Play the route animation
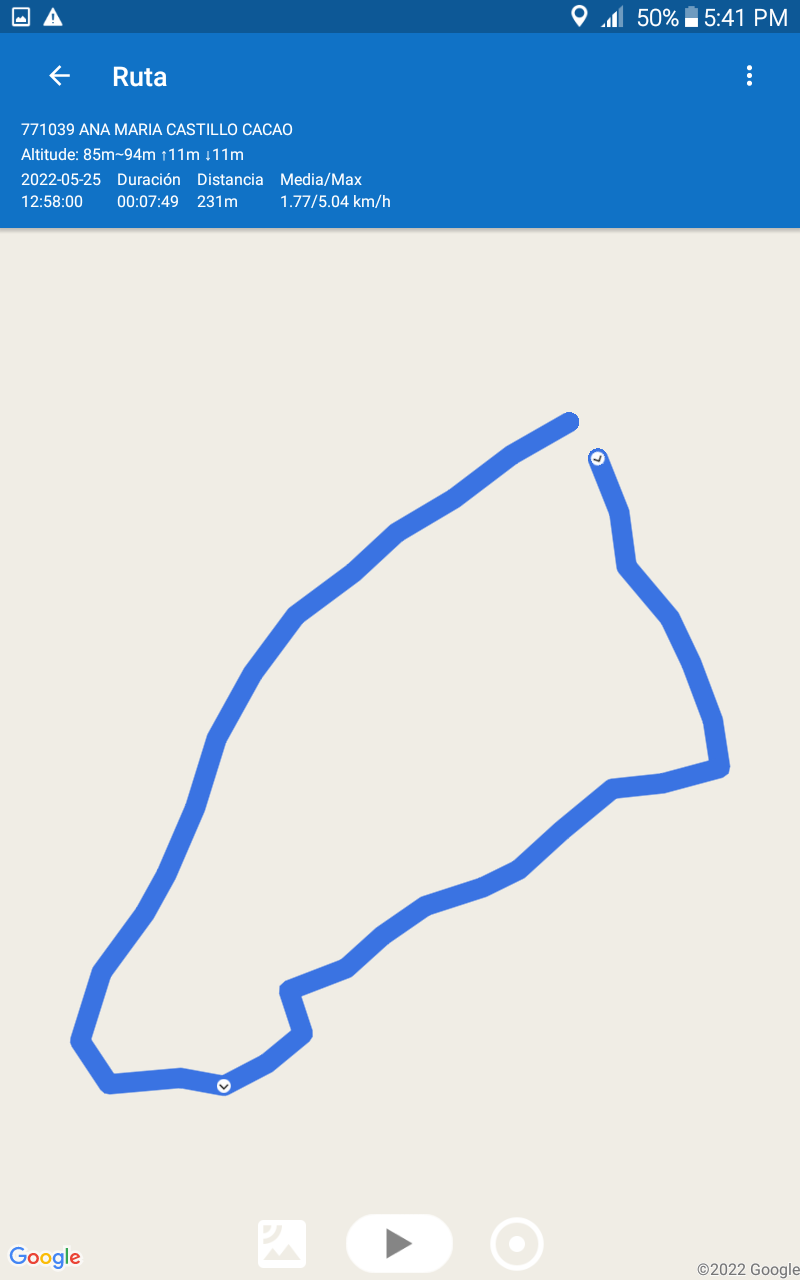800x1280 pixels. pyautogui.click(x=399, y=1243)
